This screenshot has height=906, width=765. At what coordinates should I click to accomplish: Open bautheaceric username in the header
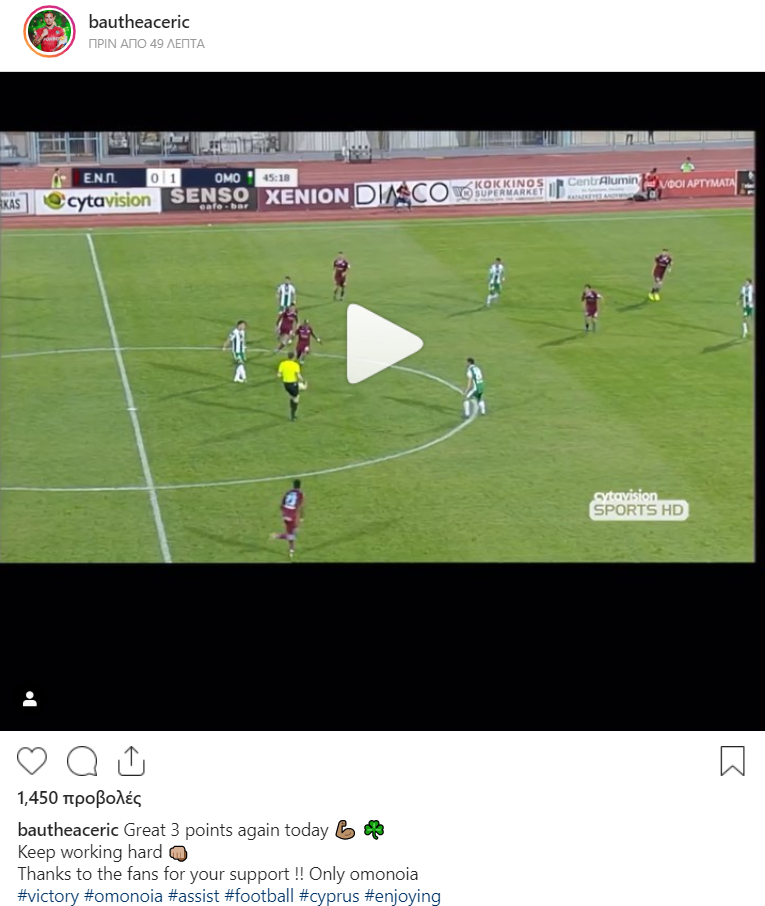tap(139, 22)
